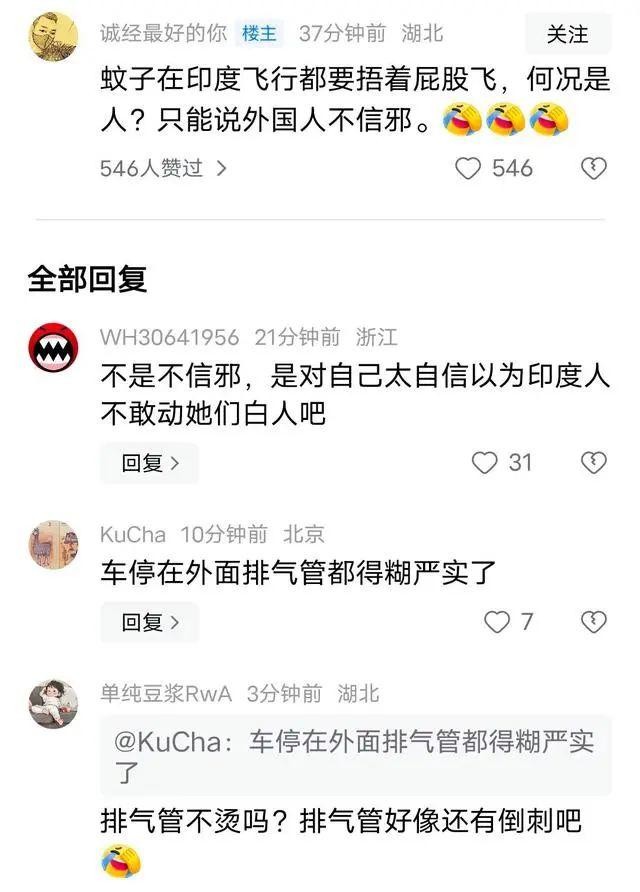
Task: Dislike the post by 诚经最好的你
Action: pos(594,168)
